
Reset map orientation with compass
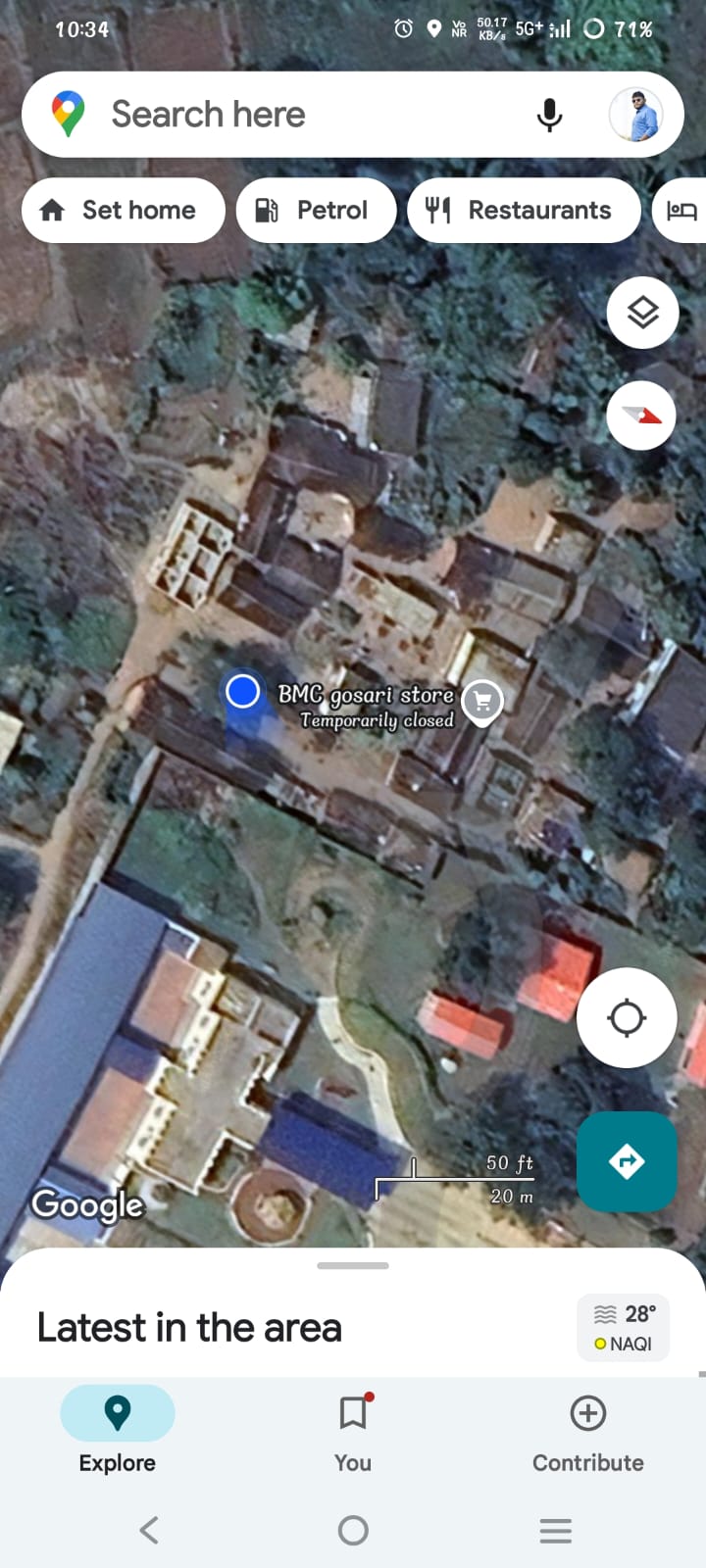pos(641,416)
